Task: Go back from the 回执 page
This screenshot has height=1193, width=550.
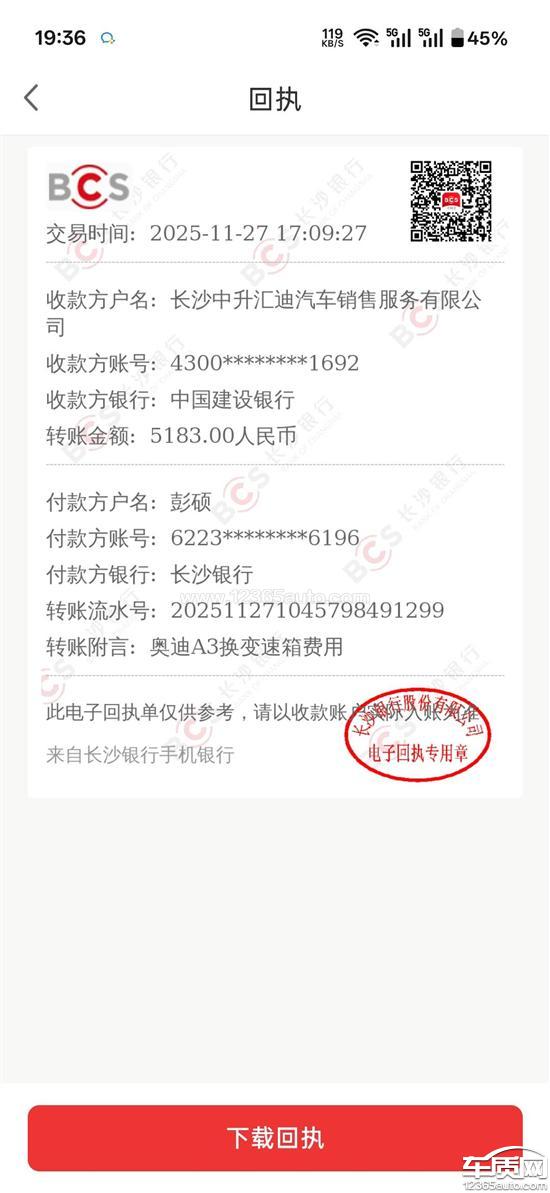Action: click(31, 98)
